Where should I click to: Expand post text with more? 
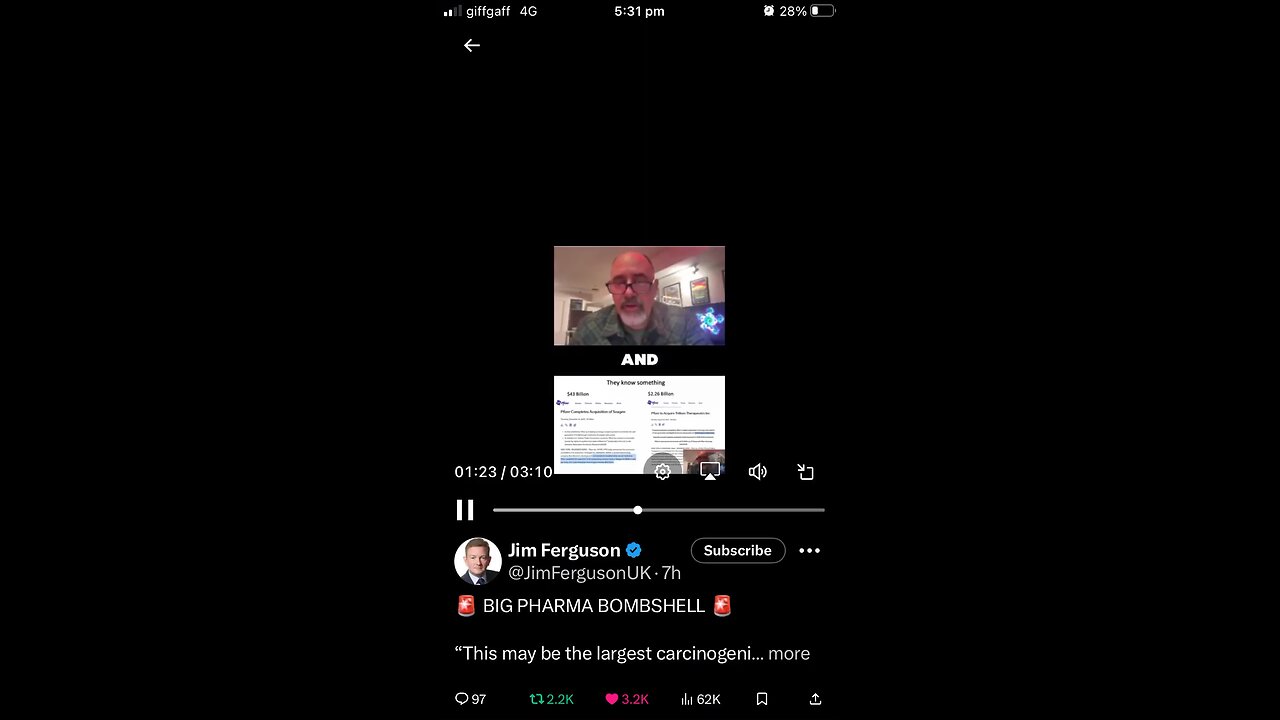(x=788, y=653)
